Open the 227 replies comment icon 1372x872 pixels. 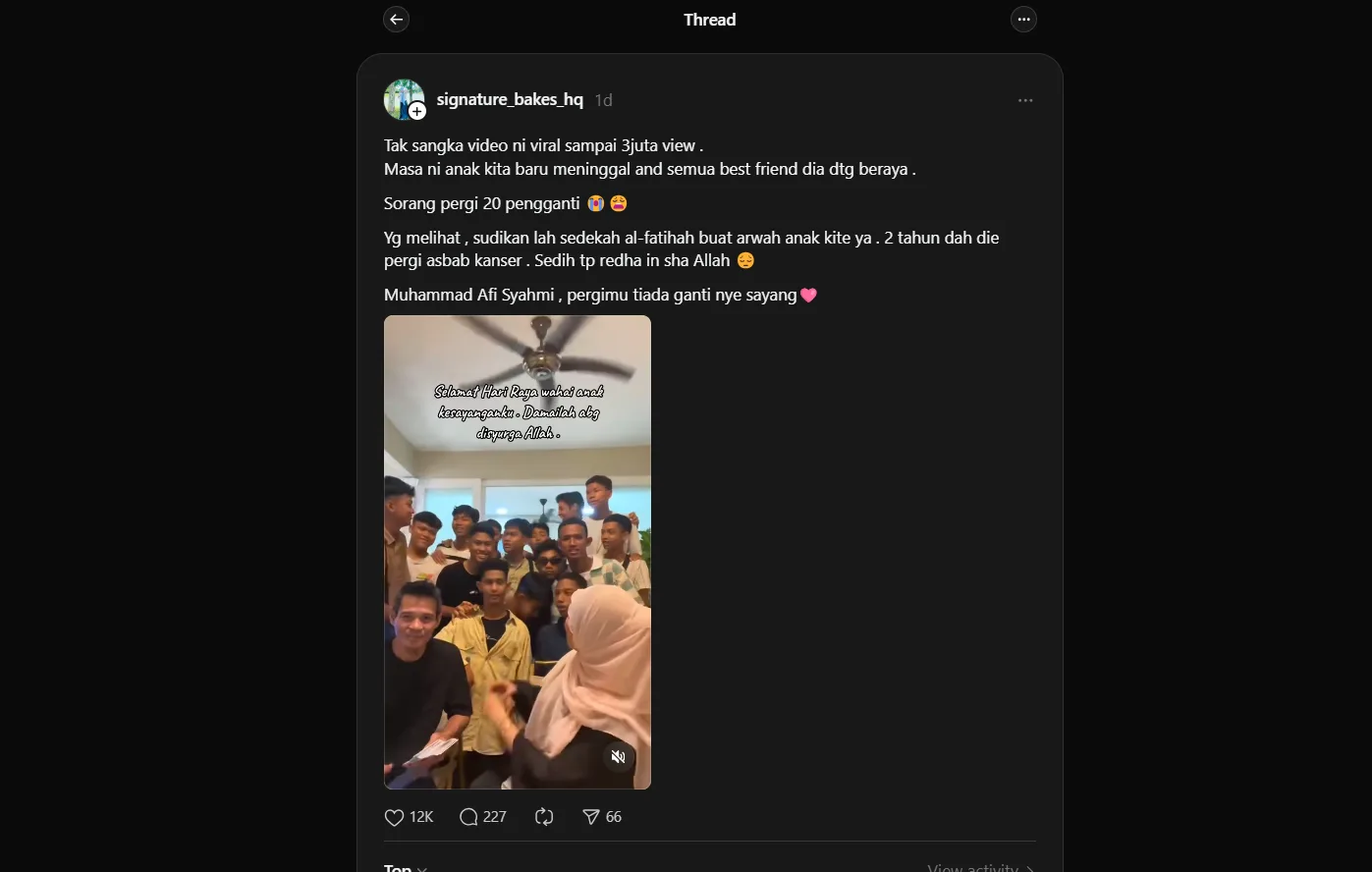click(x=469, y=817)
